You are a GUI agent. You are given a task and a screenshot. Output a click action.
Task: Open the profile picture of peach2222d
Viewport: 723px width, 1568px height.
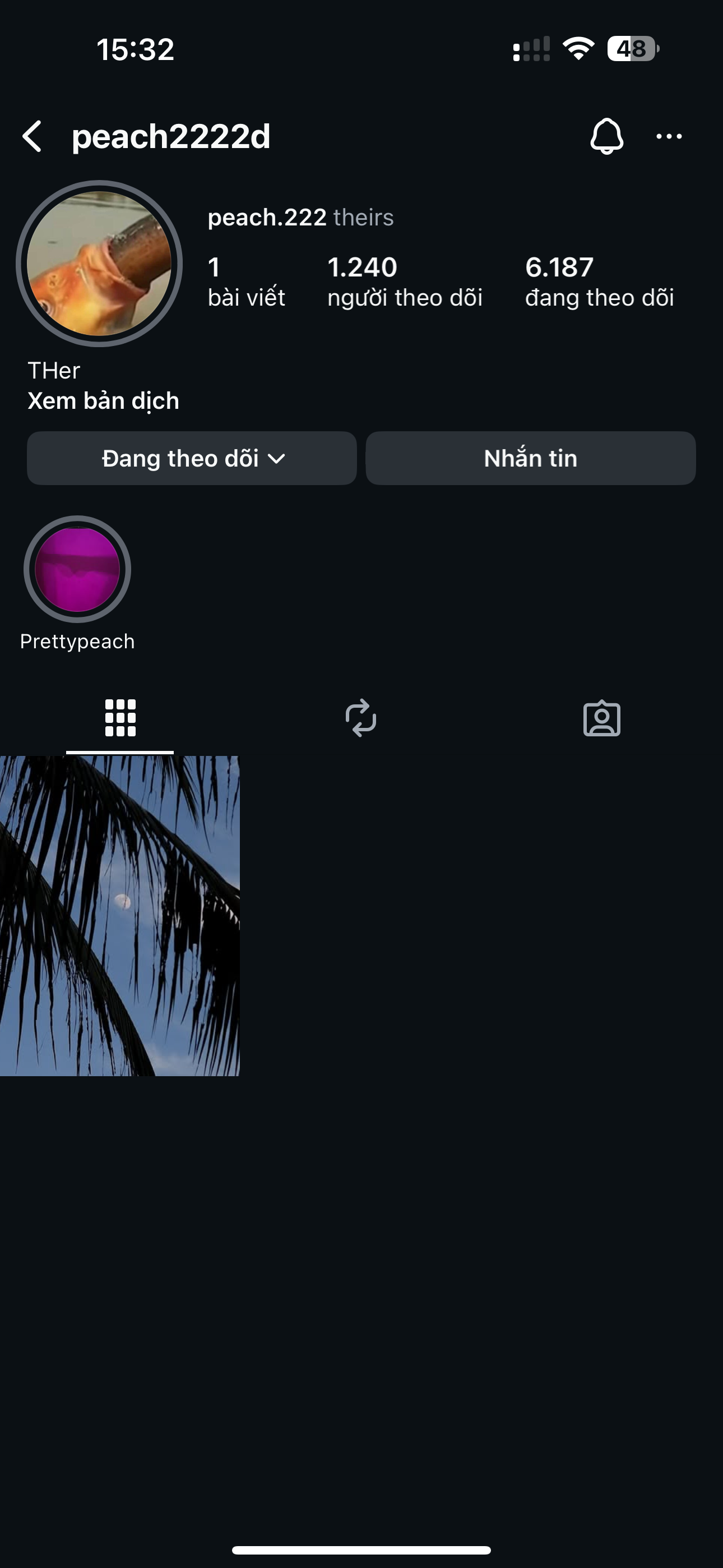click(x=99, y=264)
